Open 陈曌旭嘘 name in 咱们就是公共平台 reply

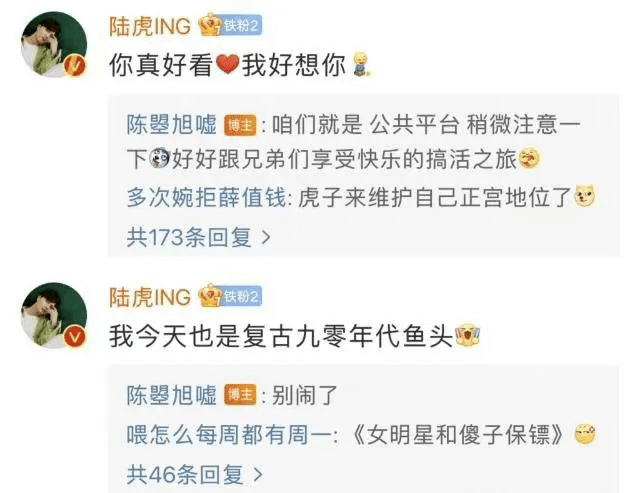pos(171,124)
